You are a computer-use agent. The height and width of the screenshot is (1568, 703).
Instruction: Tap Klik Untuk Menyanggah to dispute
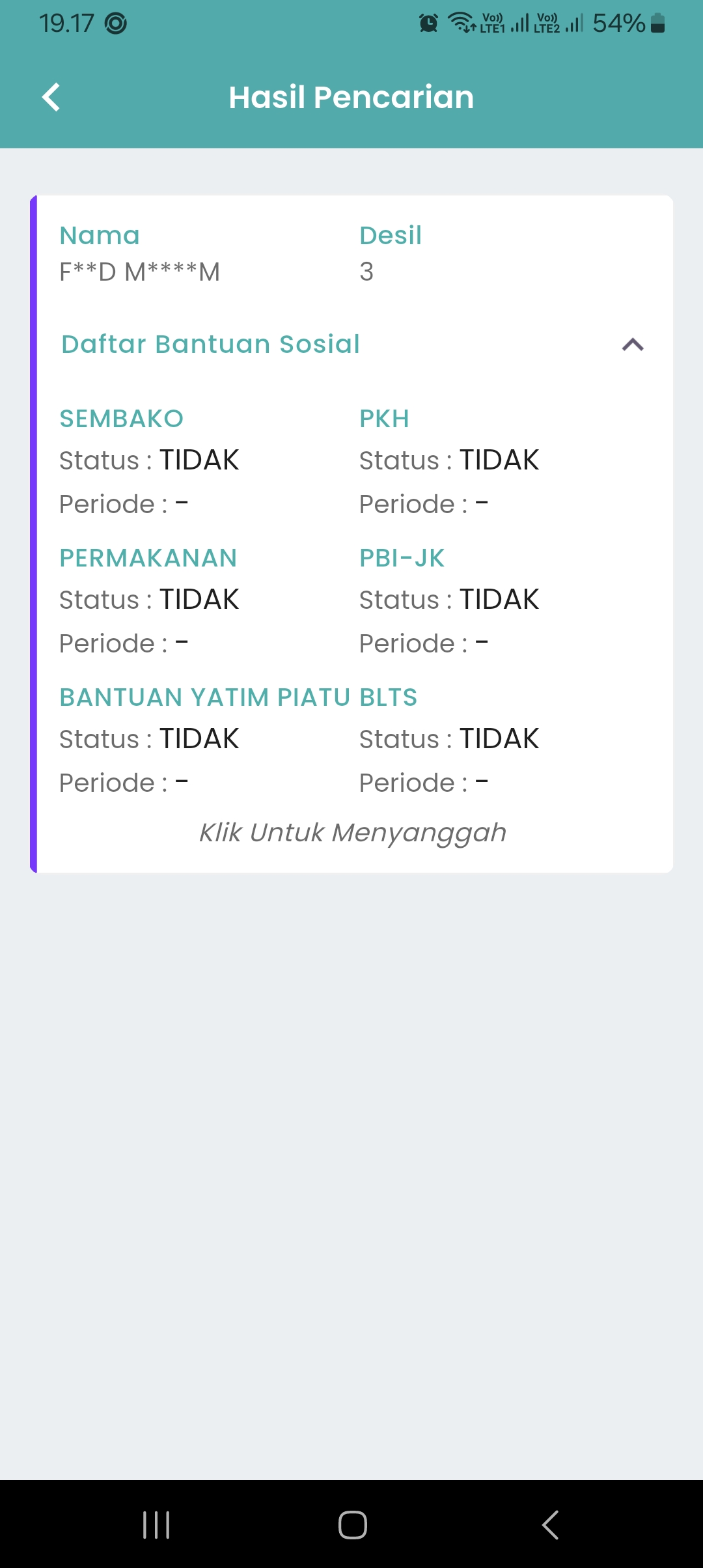click(x=351, y=832)
